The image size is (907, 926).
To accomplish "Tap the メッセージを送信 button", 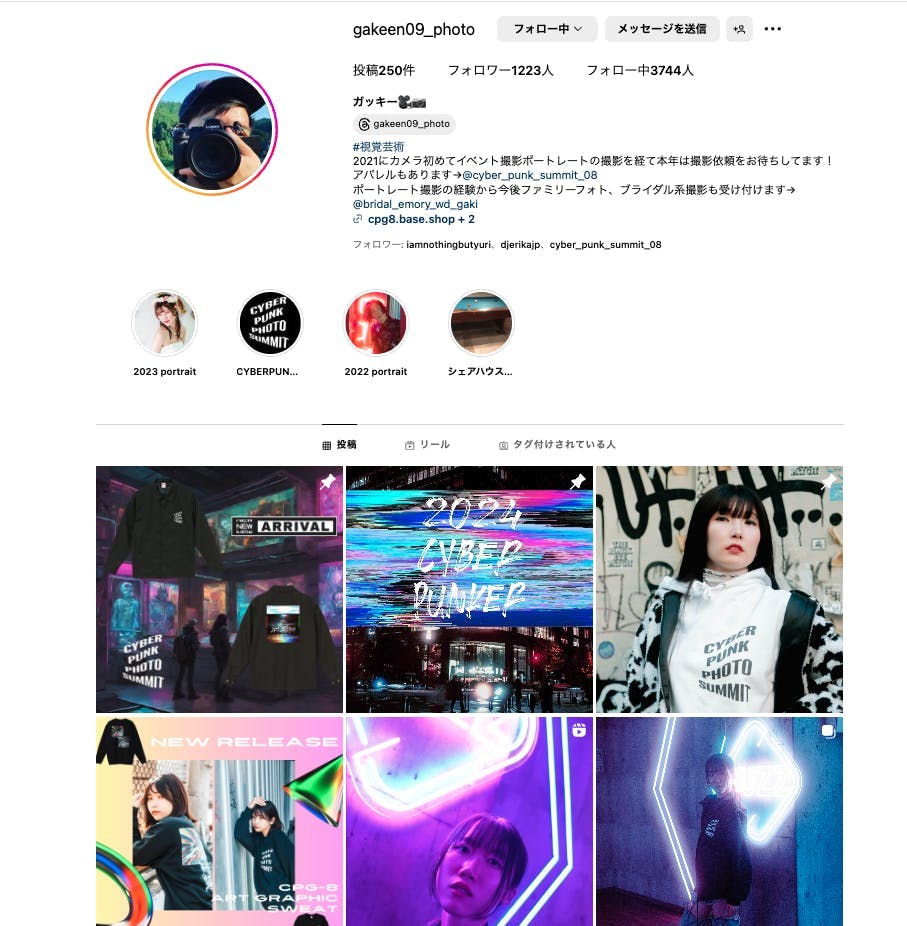I will (x=662, y=29).
